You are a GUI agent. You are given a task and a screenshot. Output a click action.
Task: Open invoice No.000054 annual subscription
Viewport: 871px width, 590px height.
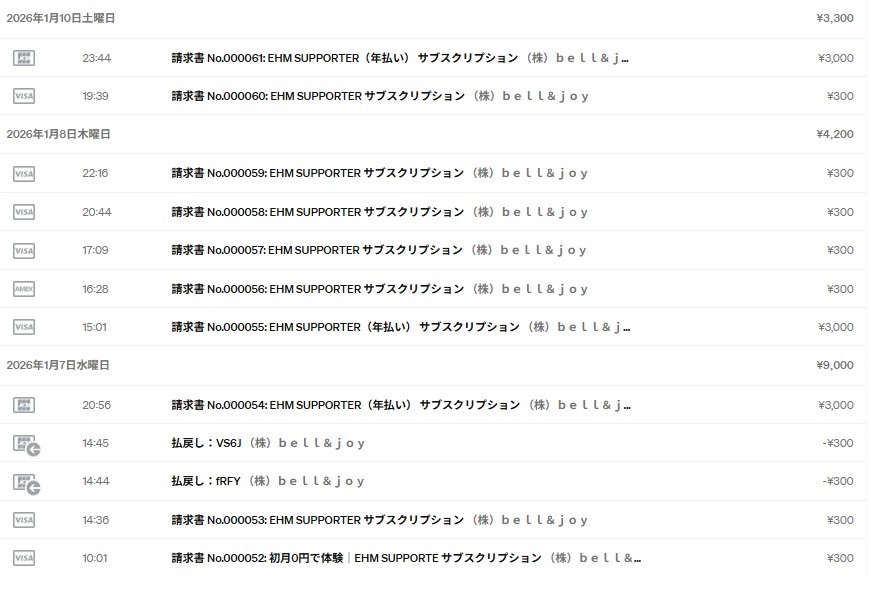400,405
